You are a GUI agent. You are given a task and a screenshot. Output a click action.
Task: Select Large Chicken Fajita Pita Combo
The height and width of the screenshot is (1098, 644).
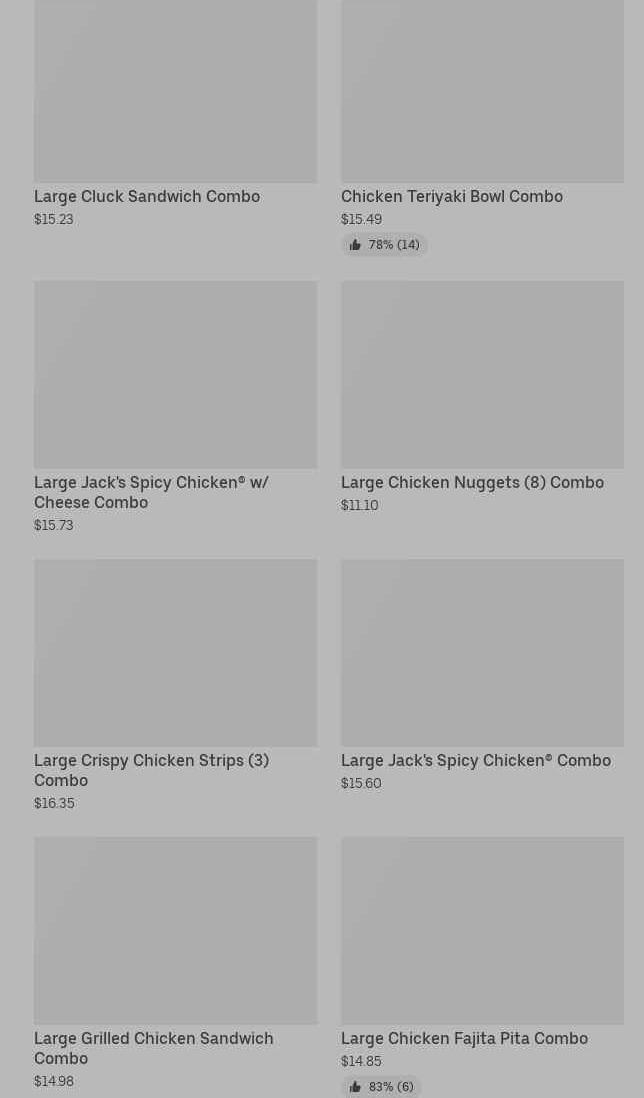(x=482, y=931)
